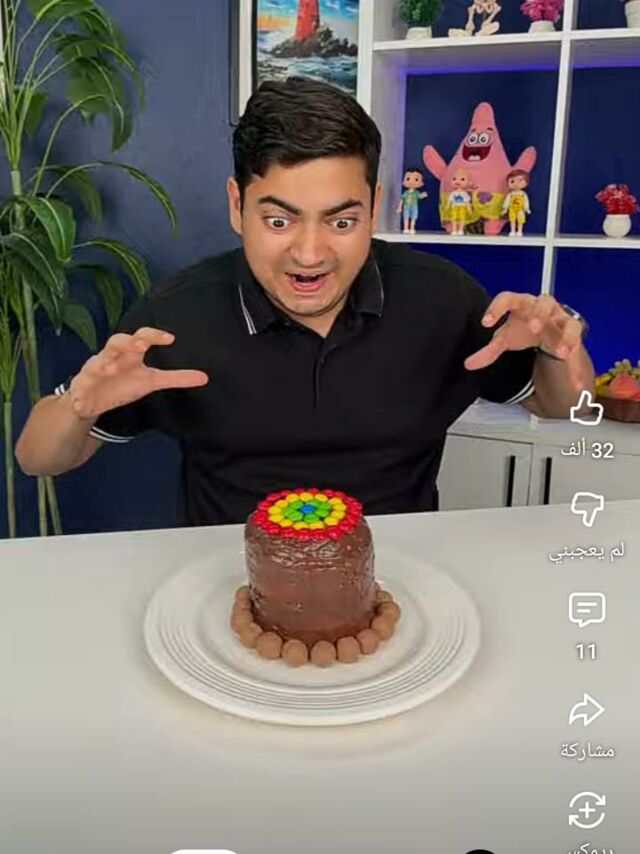Share this video via مشاركة
This screenshot has width=640, height=854.
click(x=587, y=710)
